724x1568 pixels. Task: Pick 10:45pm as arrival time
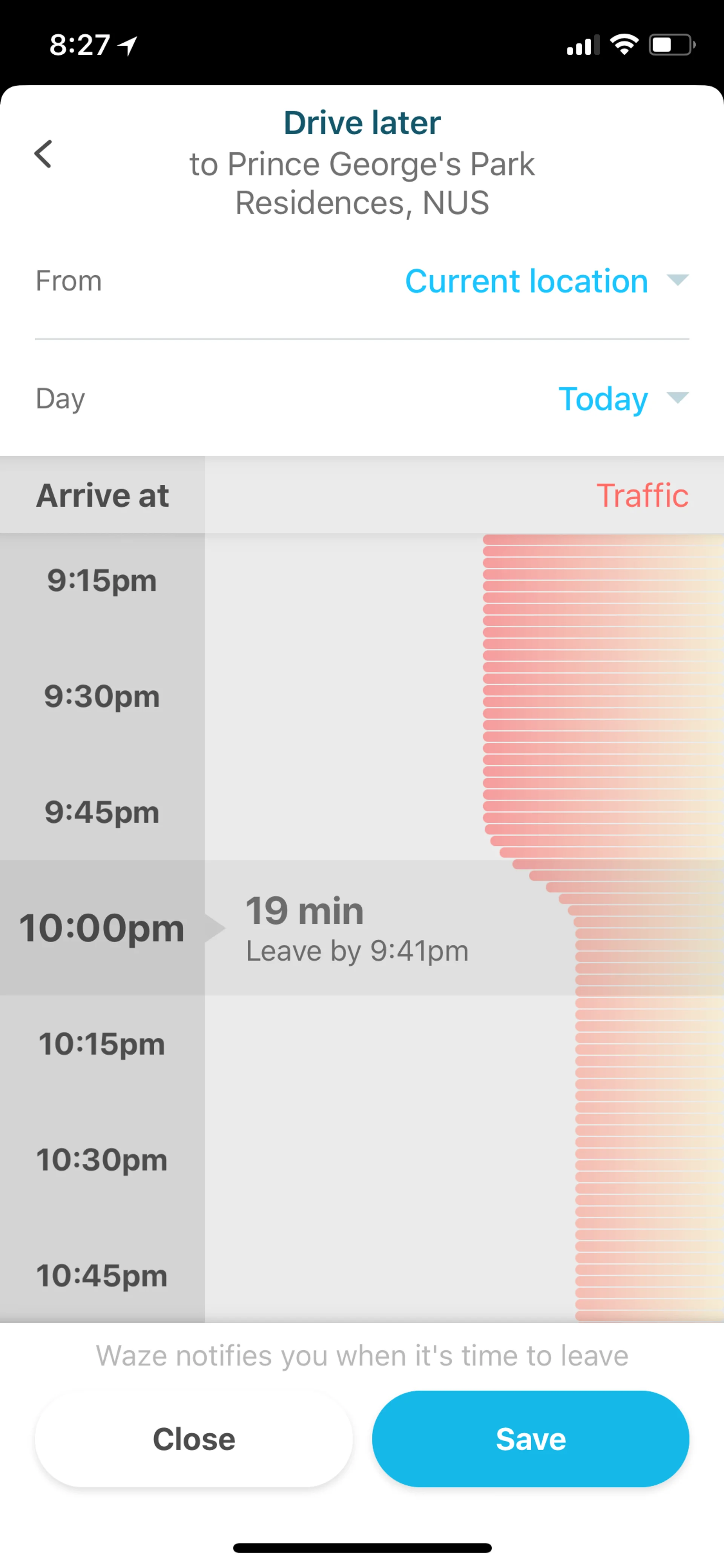tap(102, 1275)
